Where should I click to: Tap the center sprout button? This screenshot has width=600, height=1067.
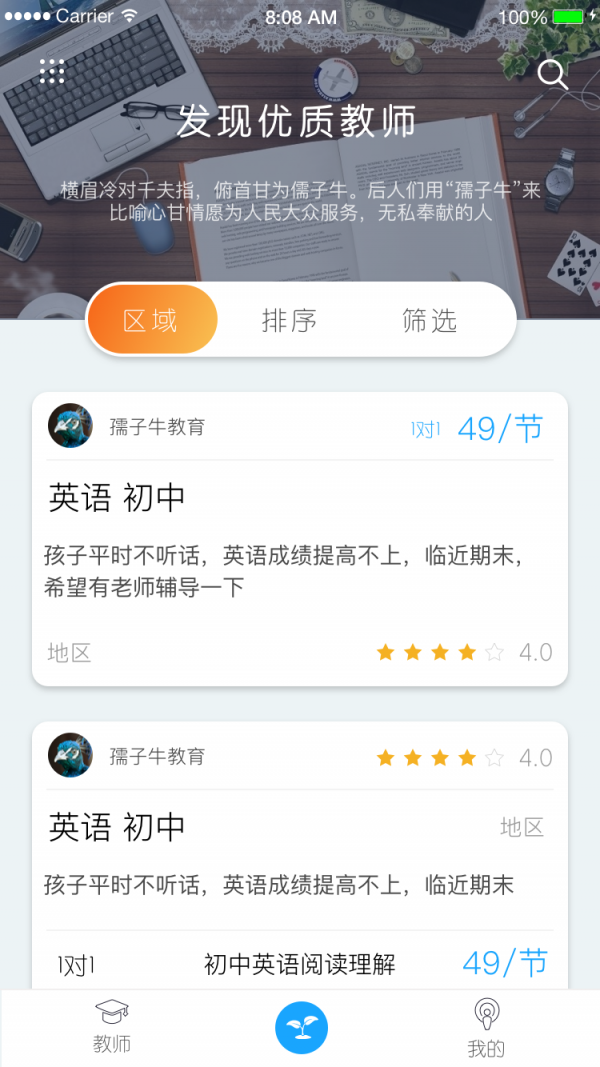pyautogui.click(x=301, y=1027)
